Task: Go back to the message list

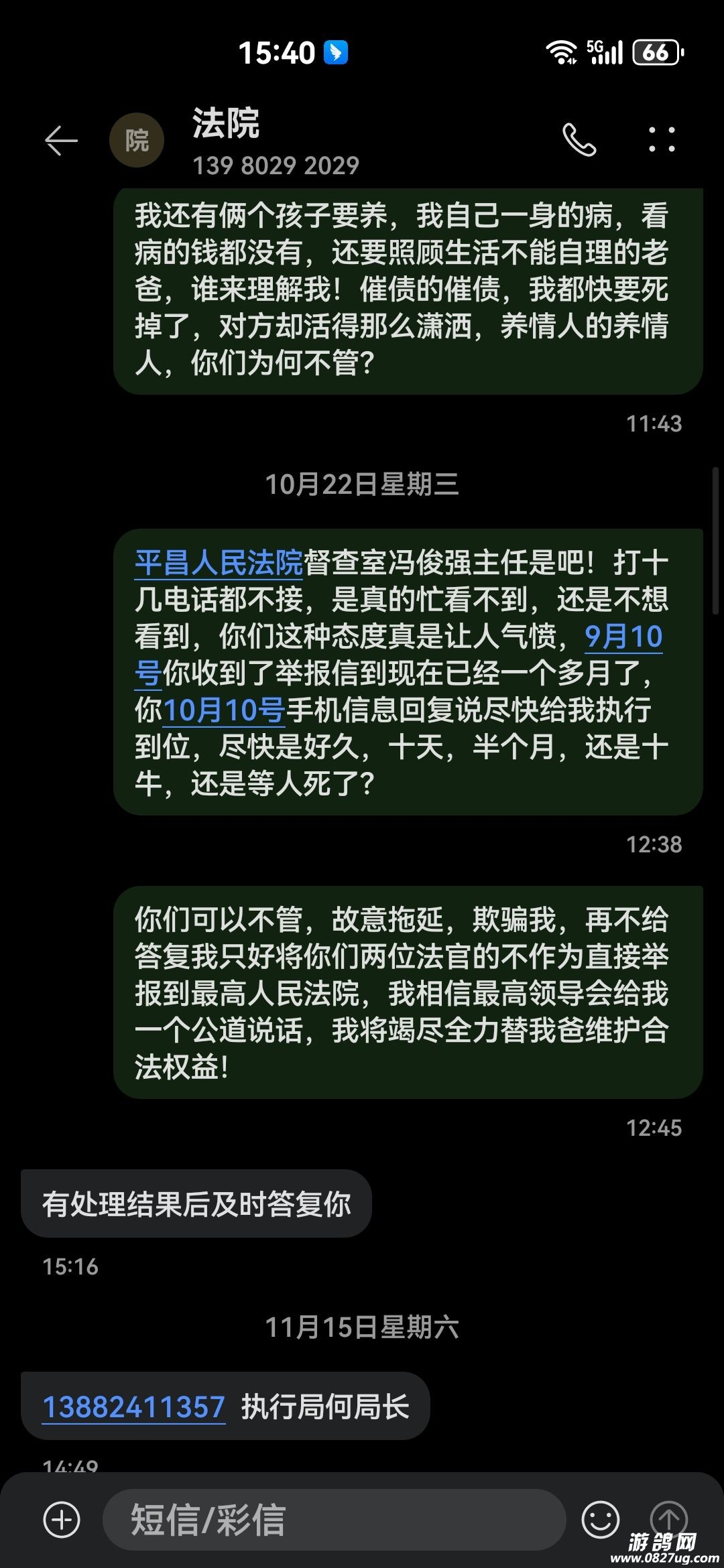Action: point(61,141)
